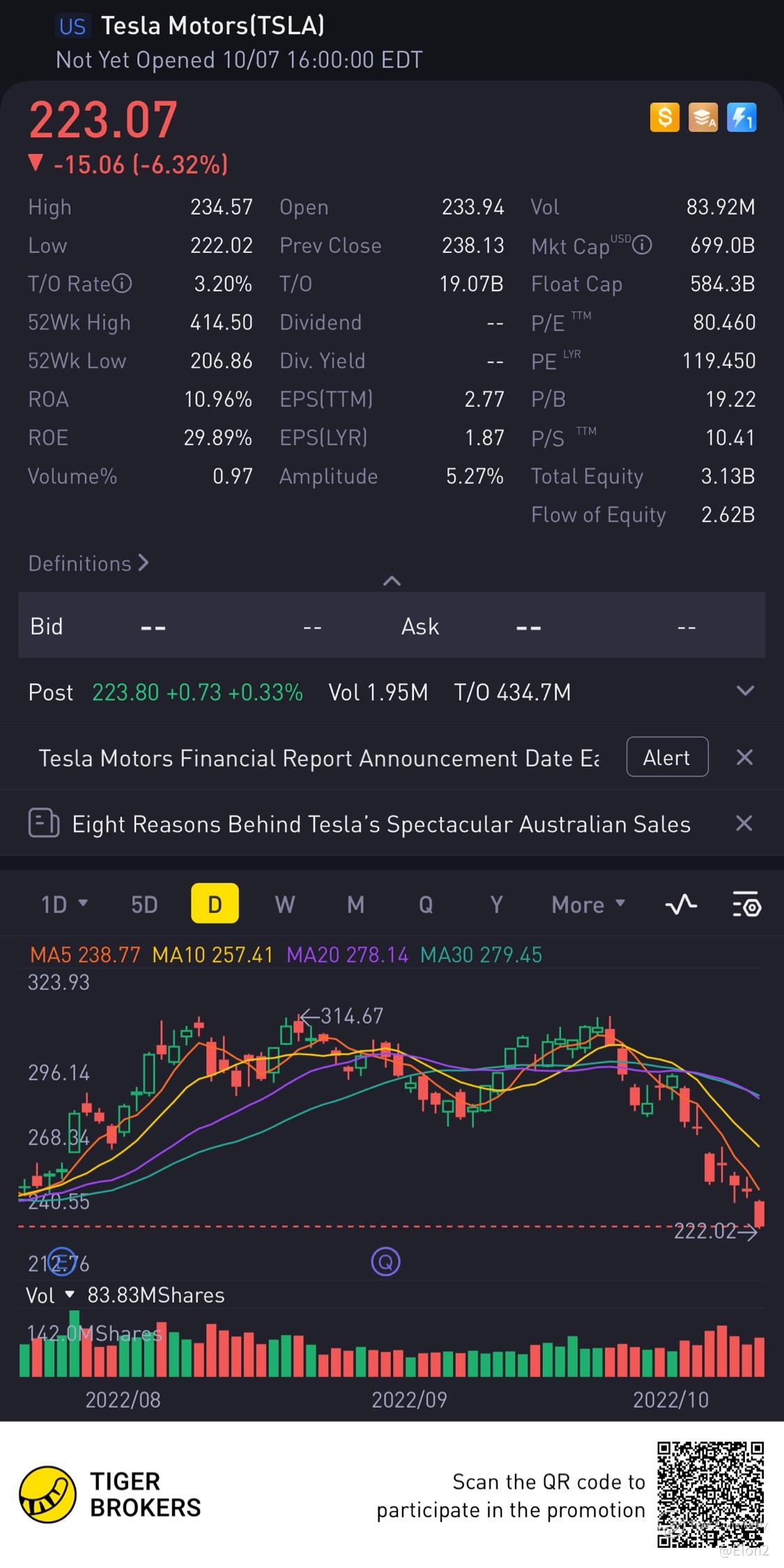The height and width of the screenshot is (1568, 784).
Task: Set Alert for financial report date
Action: coord(667,757)
